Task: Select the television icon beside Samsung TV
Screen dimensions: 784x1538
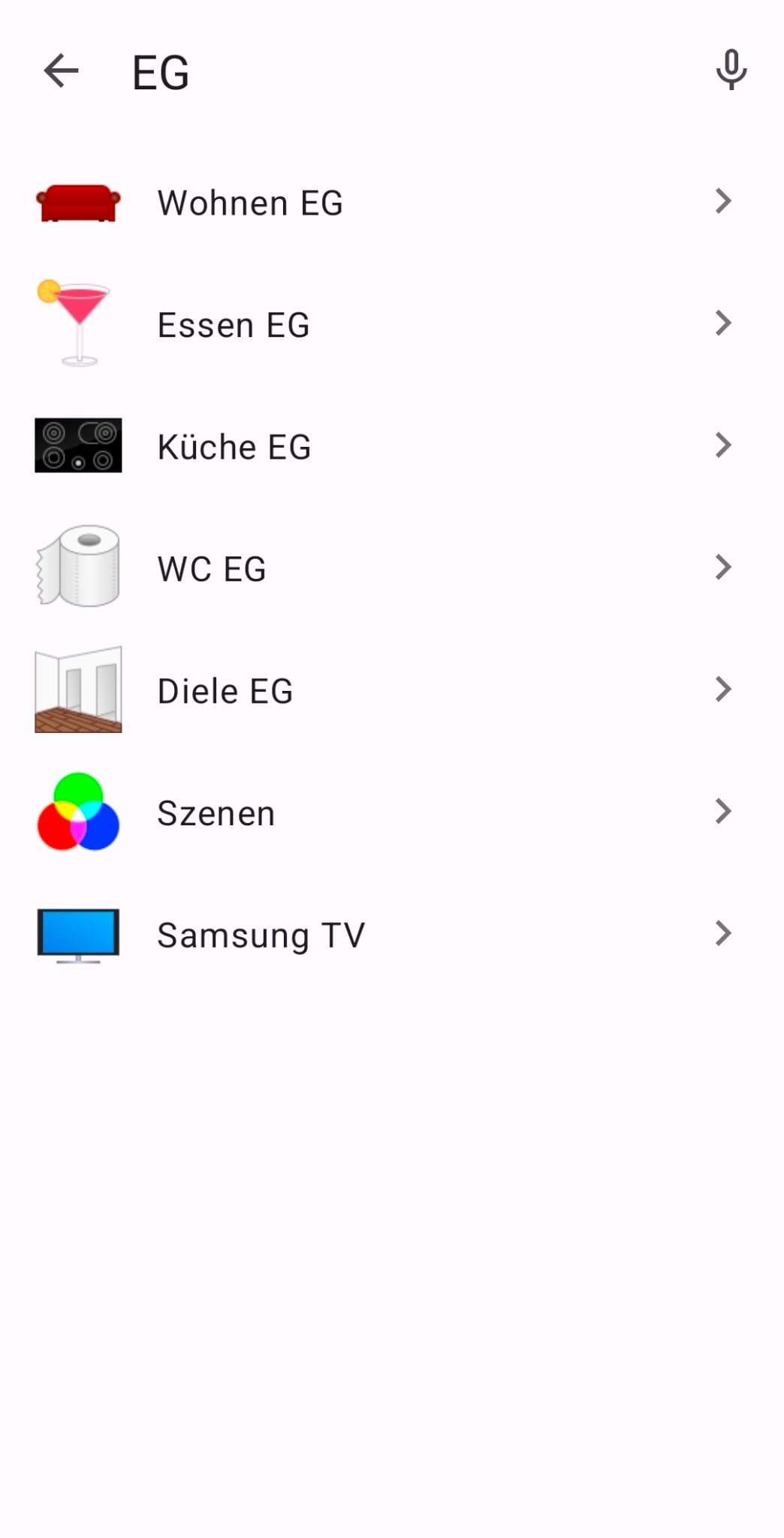Action: (x=77, y=933)
